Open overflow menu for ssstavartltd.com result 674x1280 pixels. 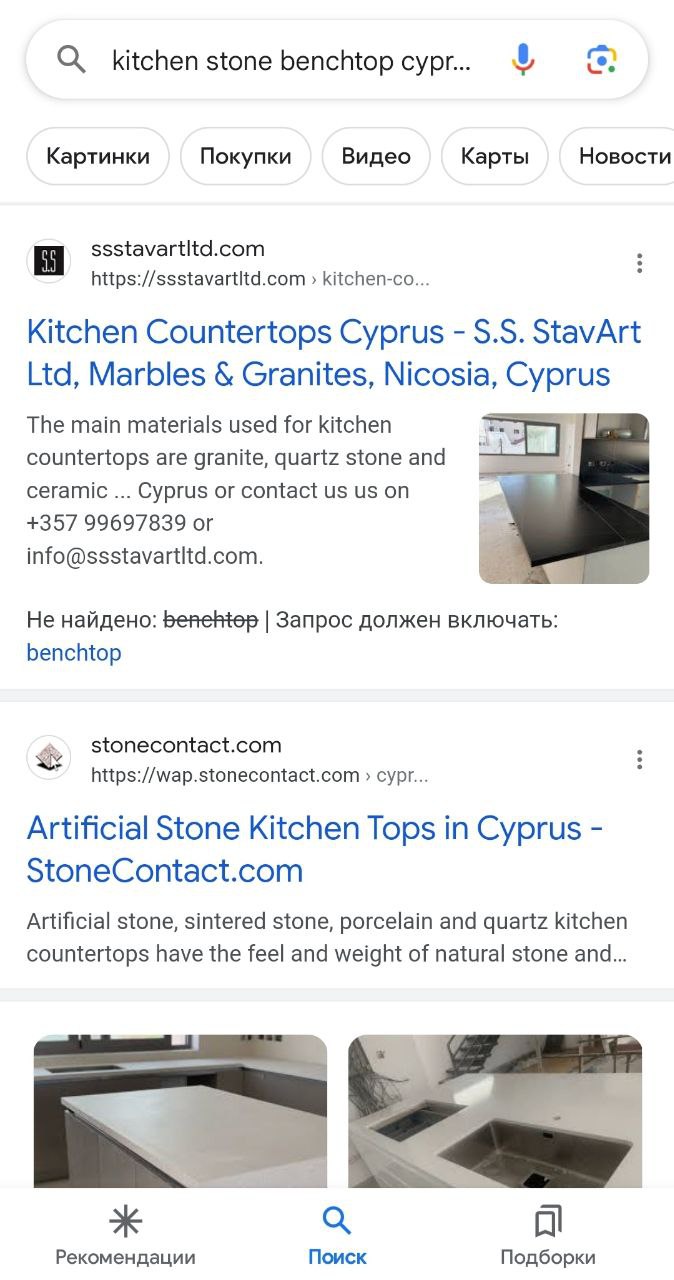click(x=639, y=264)
